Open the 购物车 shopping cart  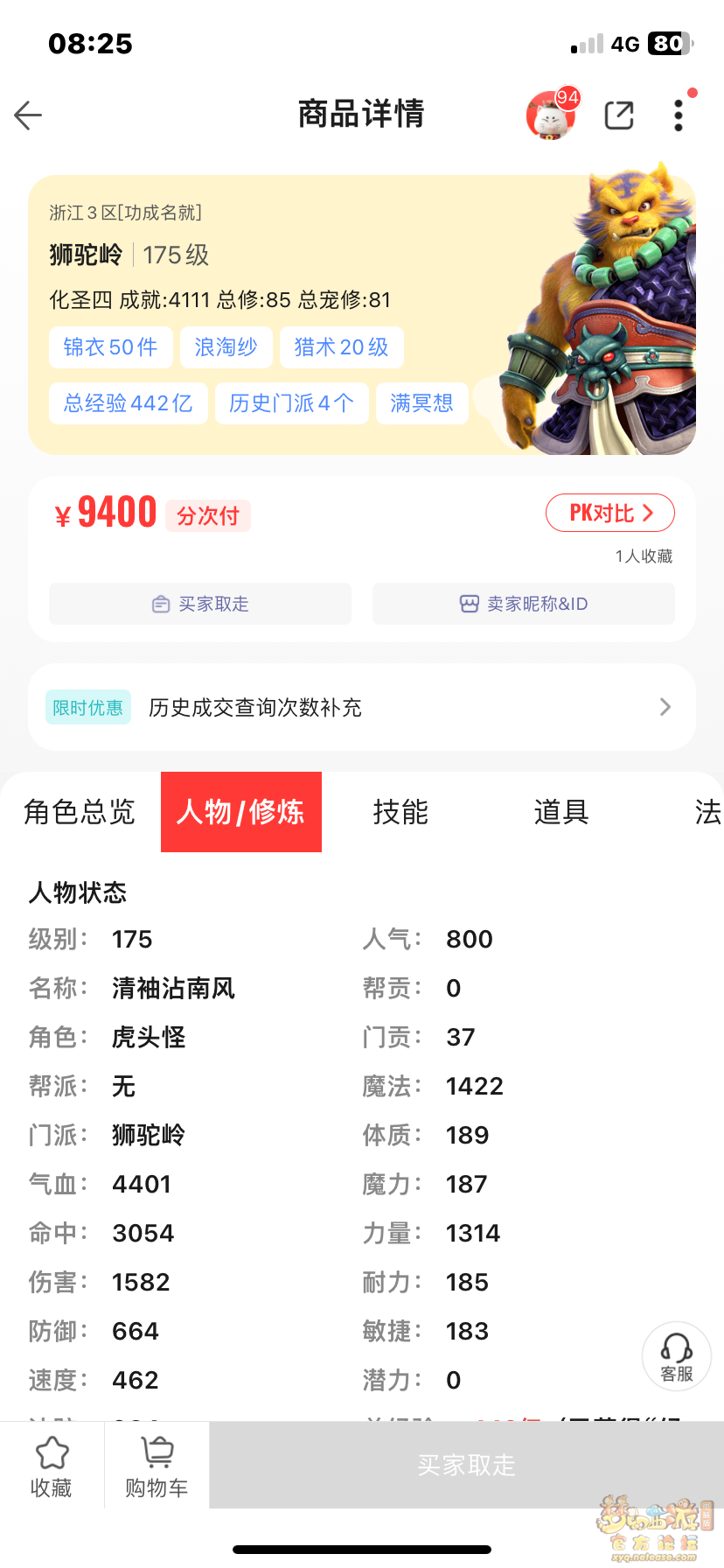(157, 1466)
